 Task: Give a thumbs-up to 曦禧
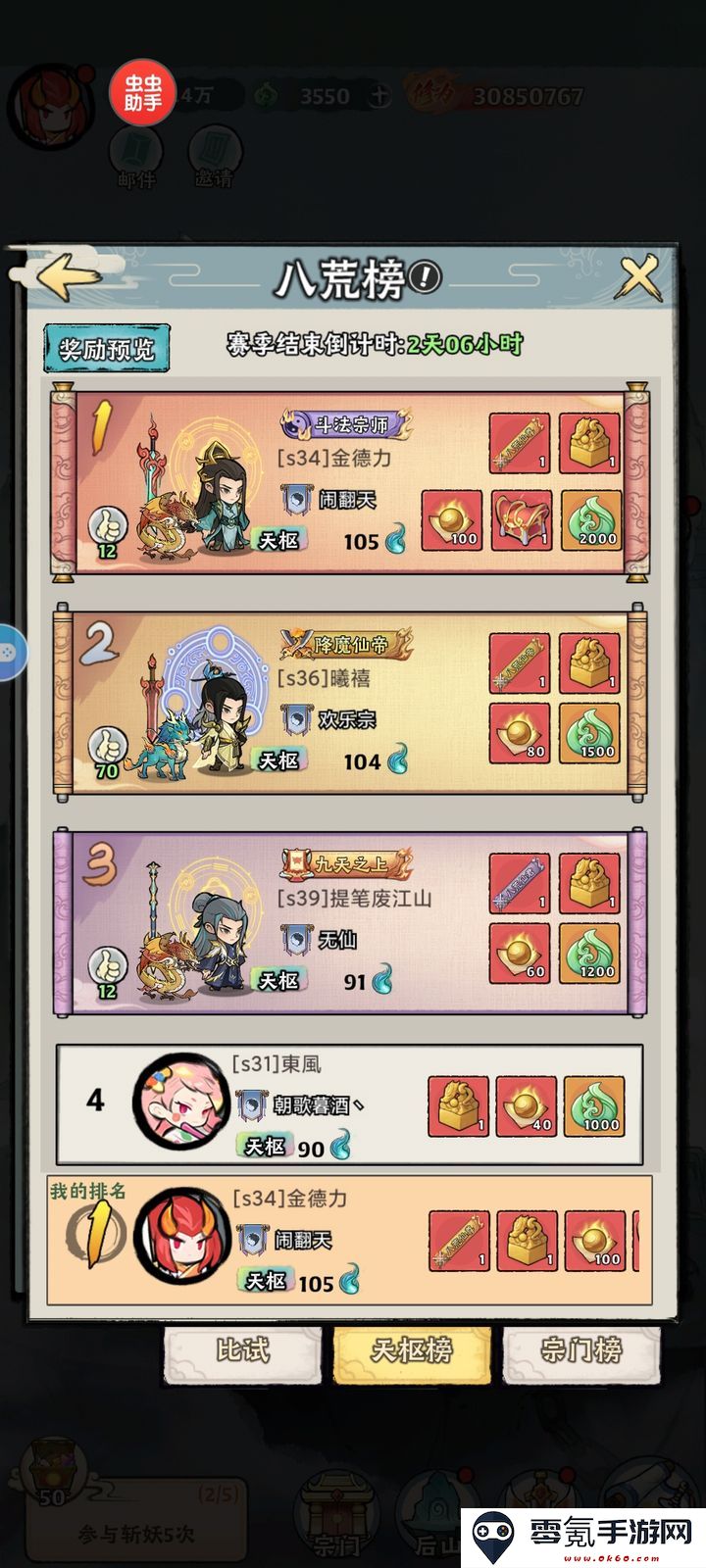coord(108,750)
